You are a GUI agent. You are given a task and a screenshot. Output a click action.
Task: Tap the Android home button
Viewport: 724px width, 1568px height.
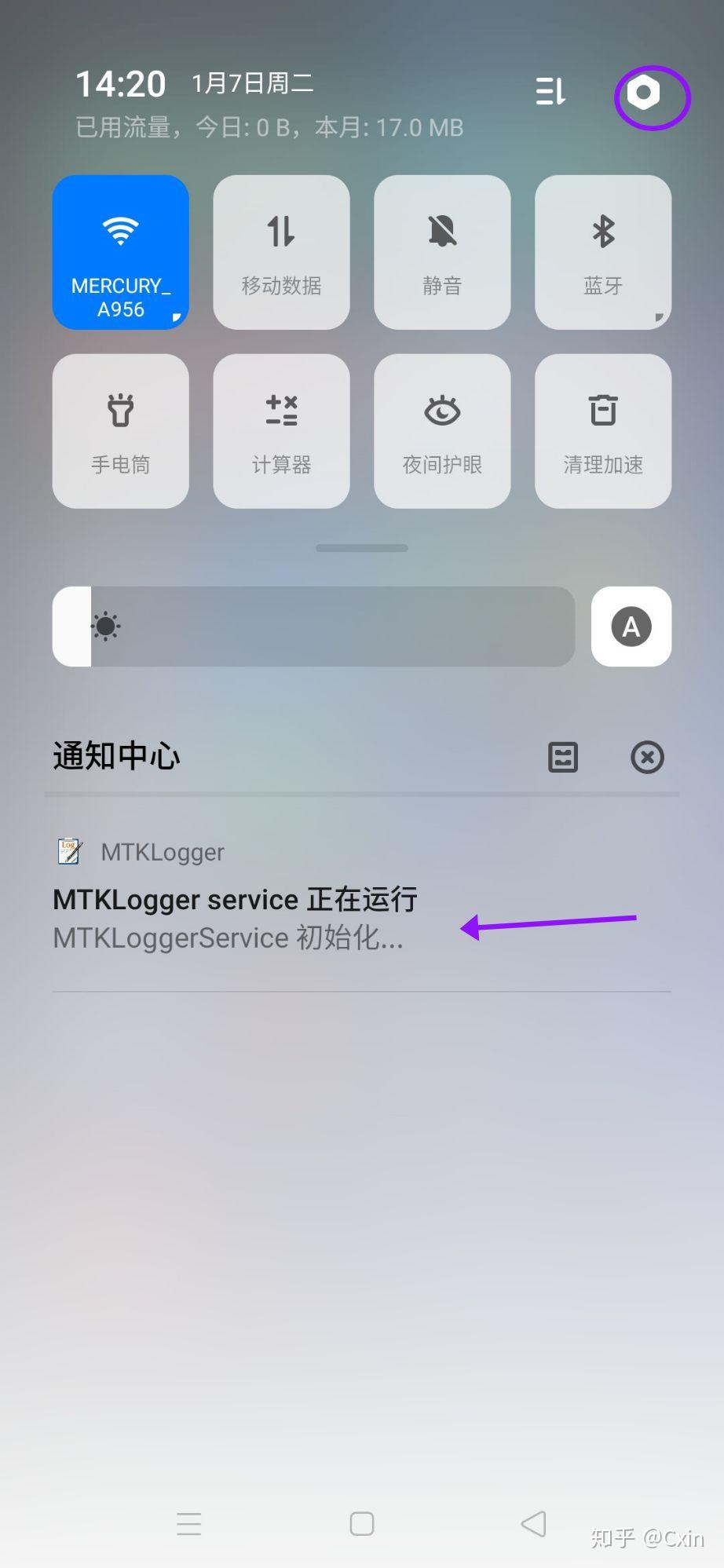coord(361,1523)
